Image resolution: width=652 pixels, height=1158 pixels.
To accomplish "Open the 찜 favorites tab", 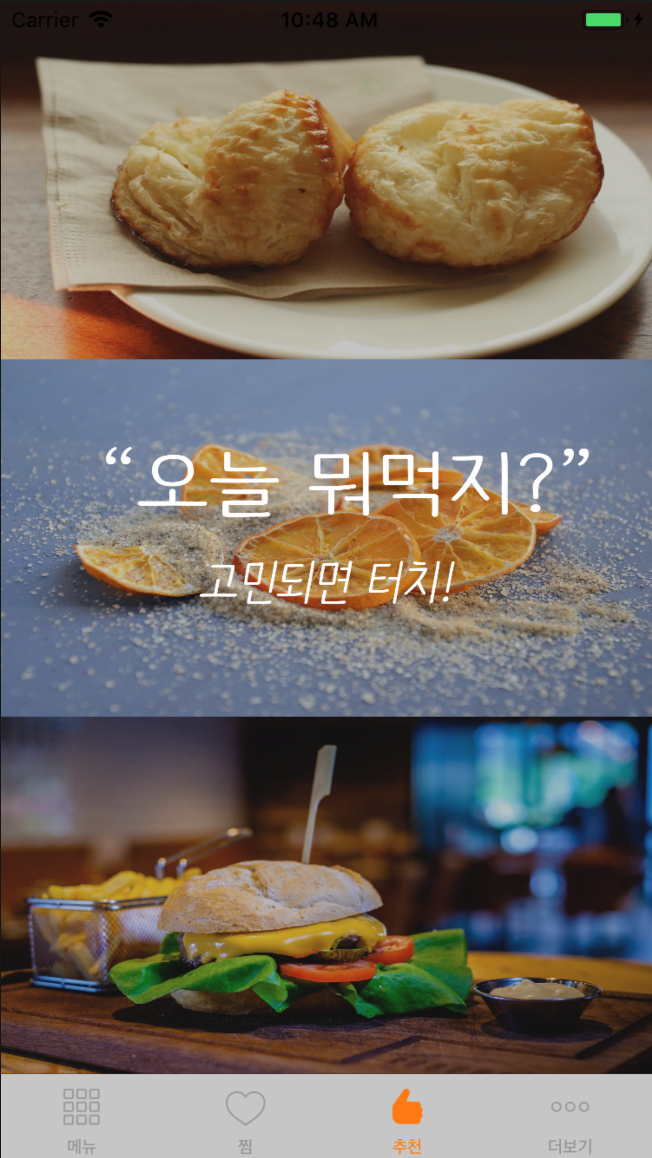I will click(x=245, y=1118).
